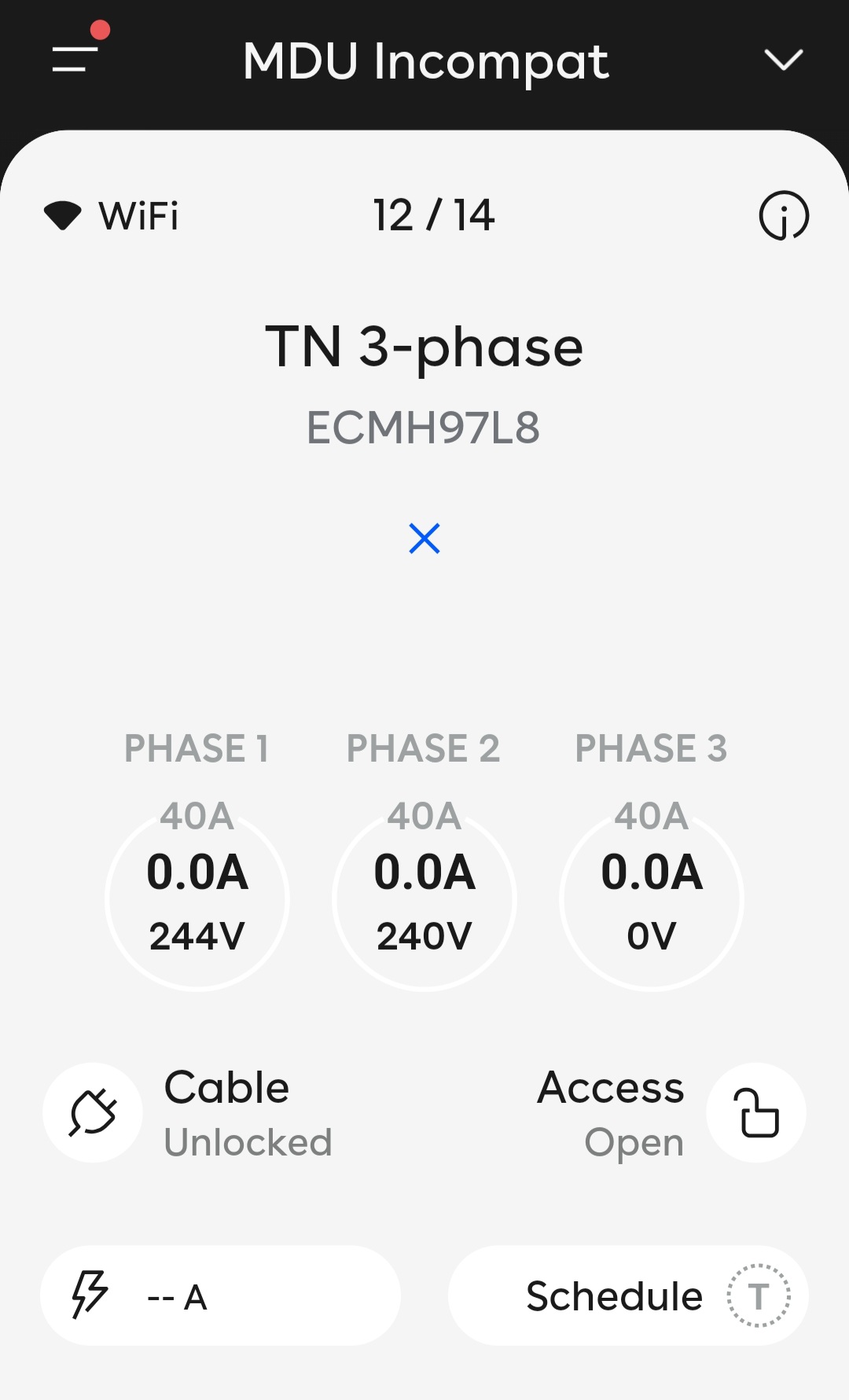This screenshot has height=1400, width=849.
Task: Open the charger info panel via the i icon
Action: (783, 215)
